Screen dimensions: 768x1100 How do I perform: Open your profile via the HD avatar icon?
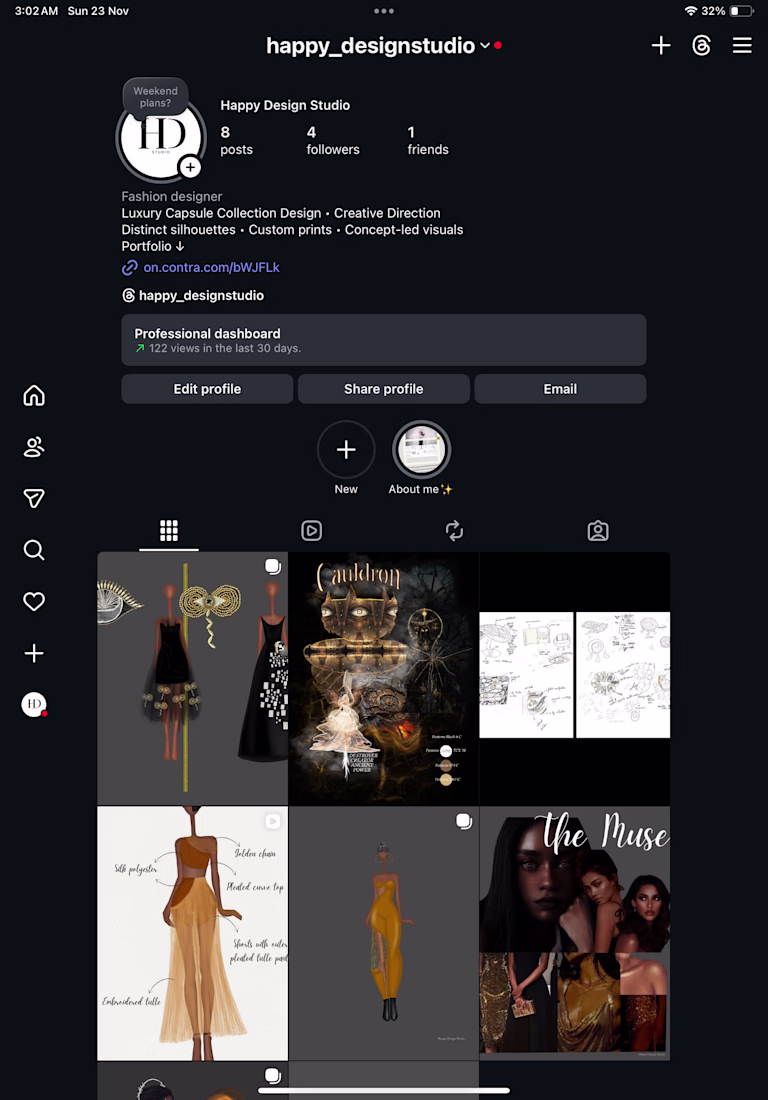click(x=33, y=704)
